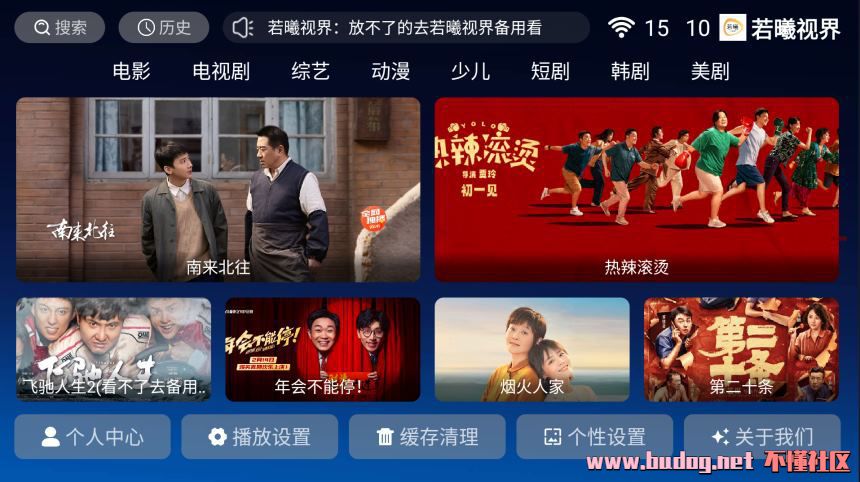Switch to the 电影 category

tap(131, 71)
